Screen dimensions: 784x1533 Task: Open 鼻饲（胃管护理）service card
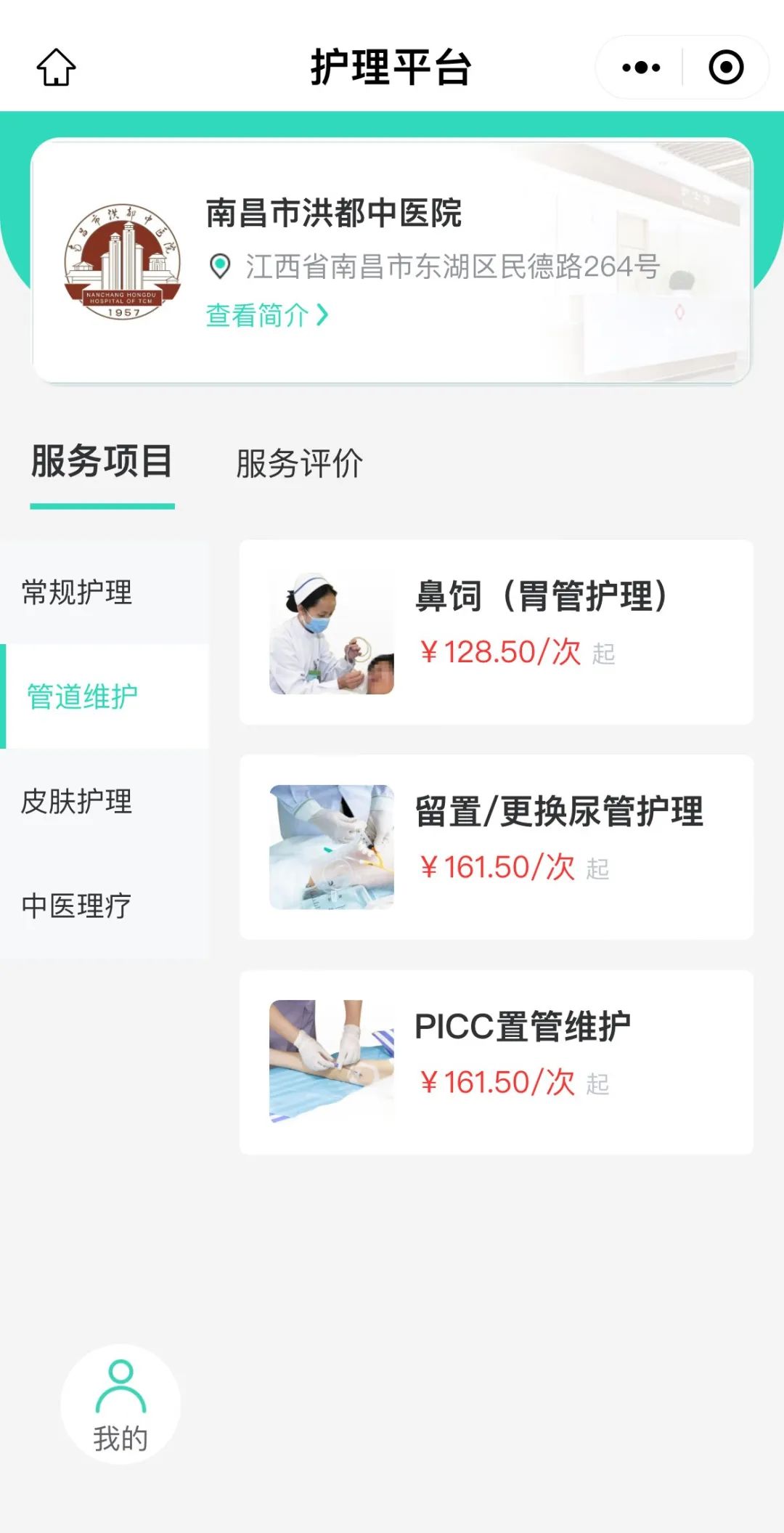click(x=497, y=632)
